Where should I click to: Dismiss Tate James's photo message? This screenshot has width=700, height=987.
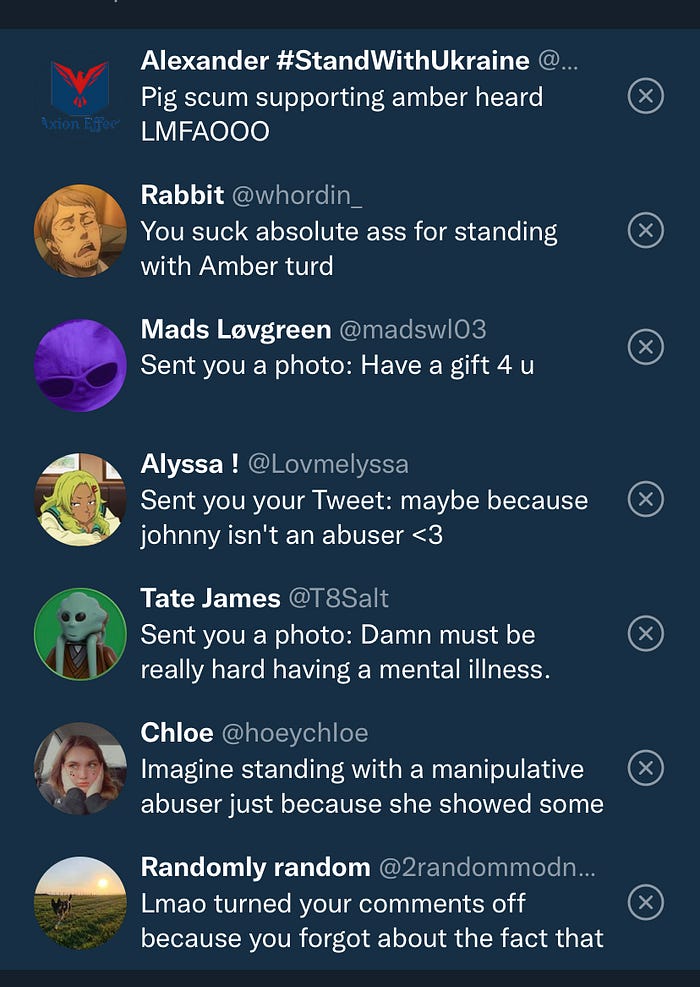click(x=645, y=633)
